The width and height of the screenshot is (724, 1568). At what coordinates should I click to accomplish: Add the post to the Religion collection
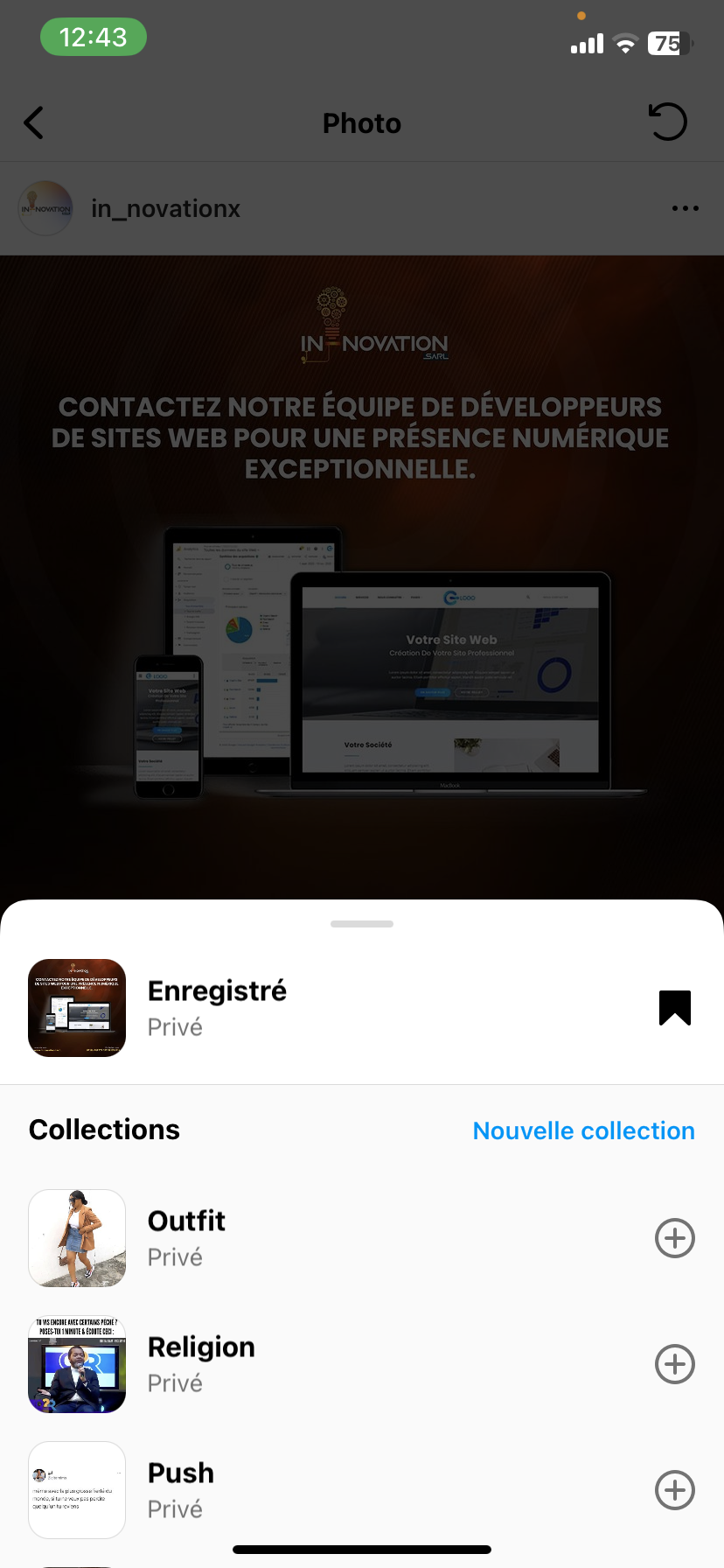point(674,1364)
